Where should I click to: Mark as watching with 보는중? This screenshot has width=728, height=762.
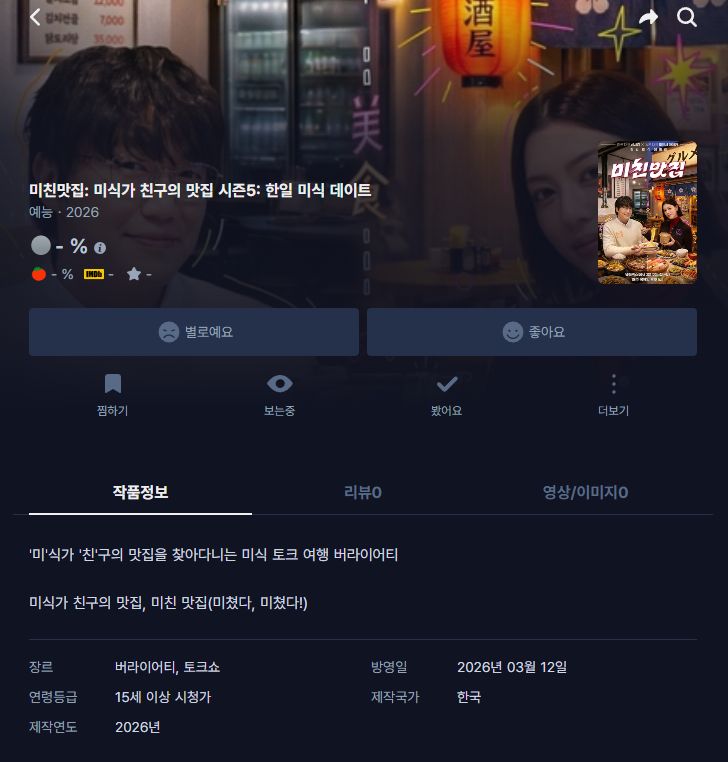click(x=280, y=394)
